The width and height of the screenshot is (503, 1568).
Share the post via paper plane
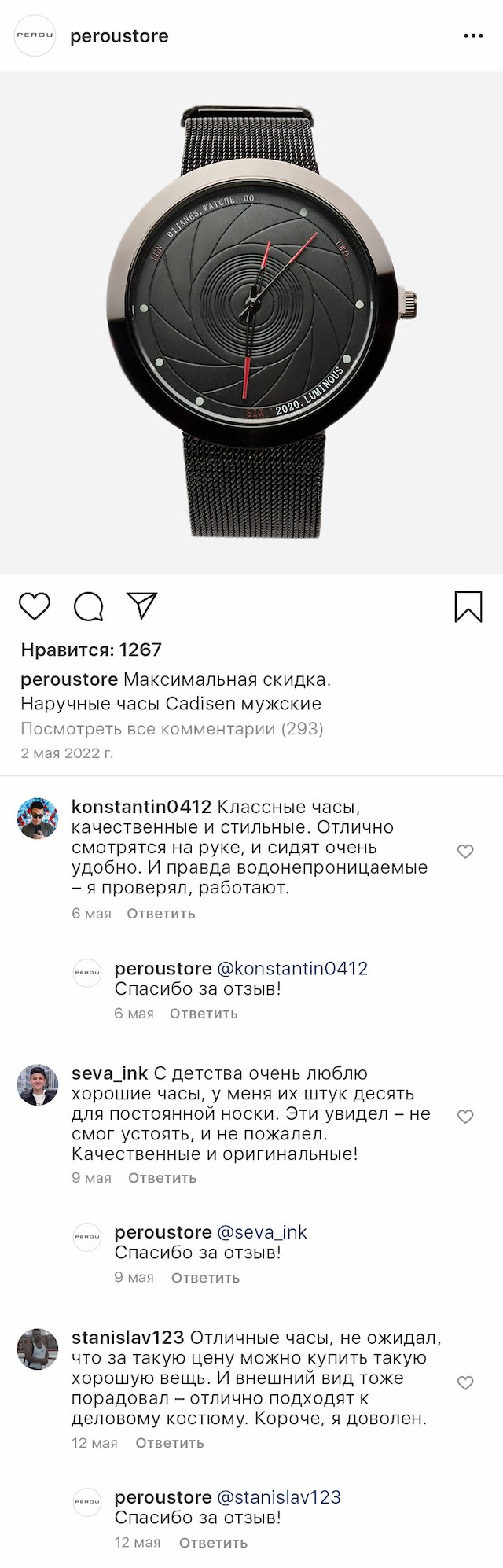[x=142, y=605]
